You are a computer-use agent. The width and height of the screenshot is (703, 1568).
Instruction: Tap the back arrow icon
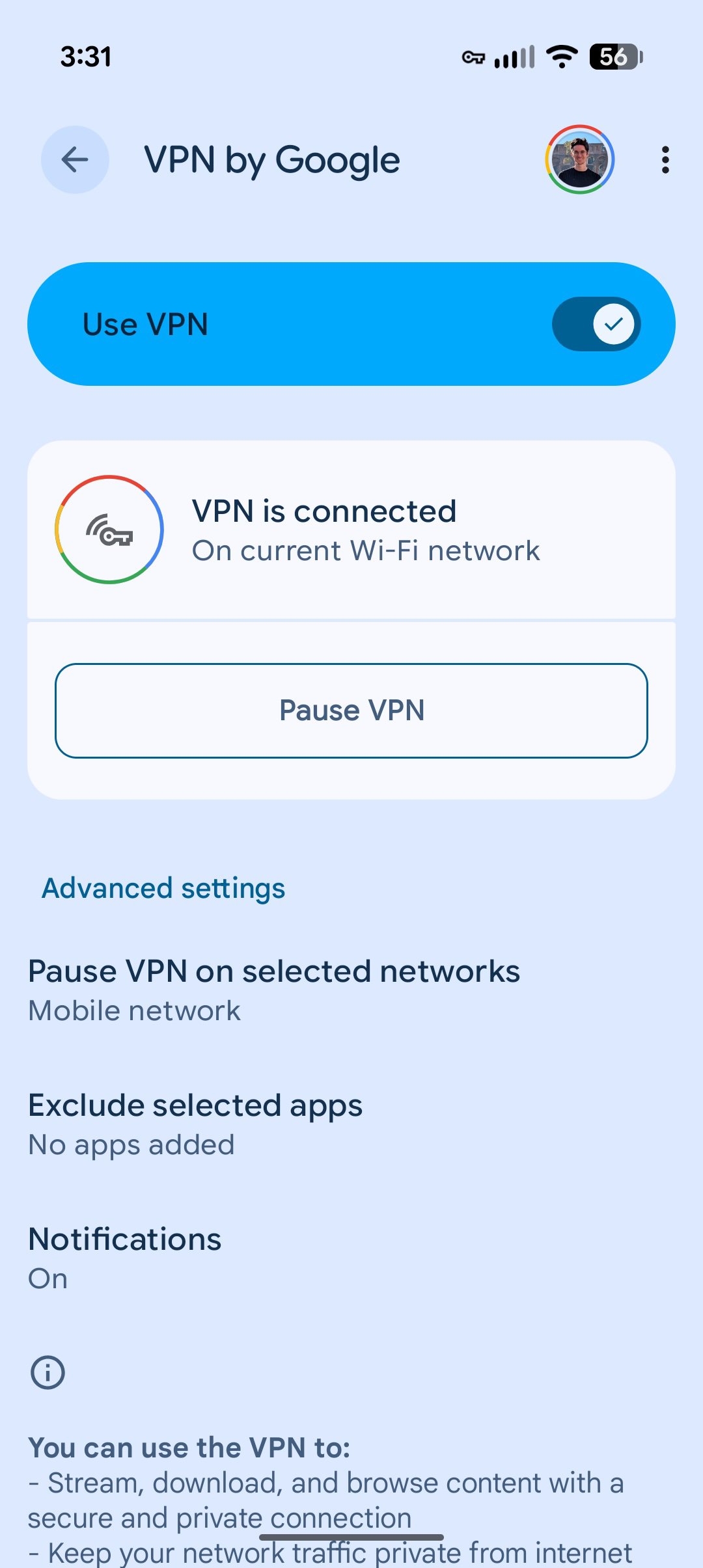(x=74, y=160)
